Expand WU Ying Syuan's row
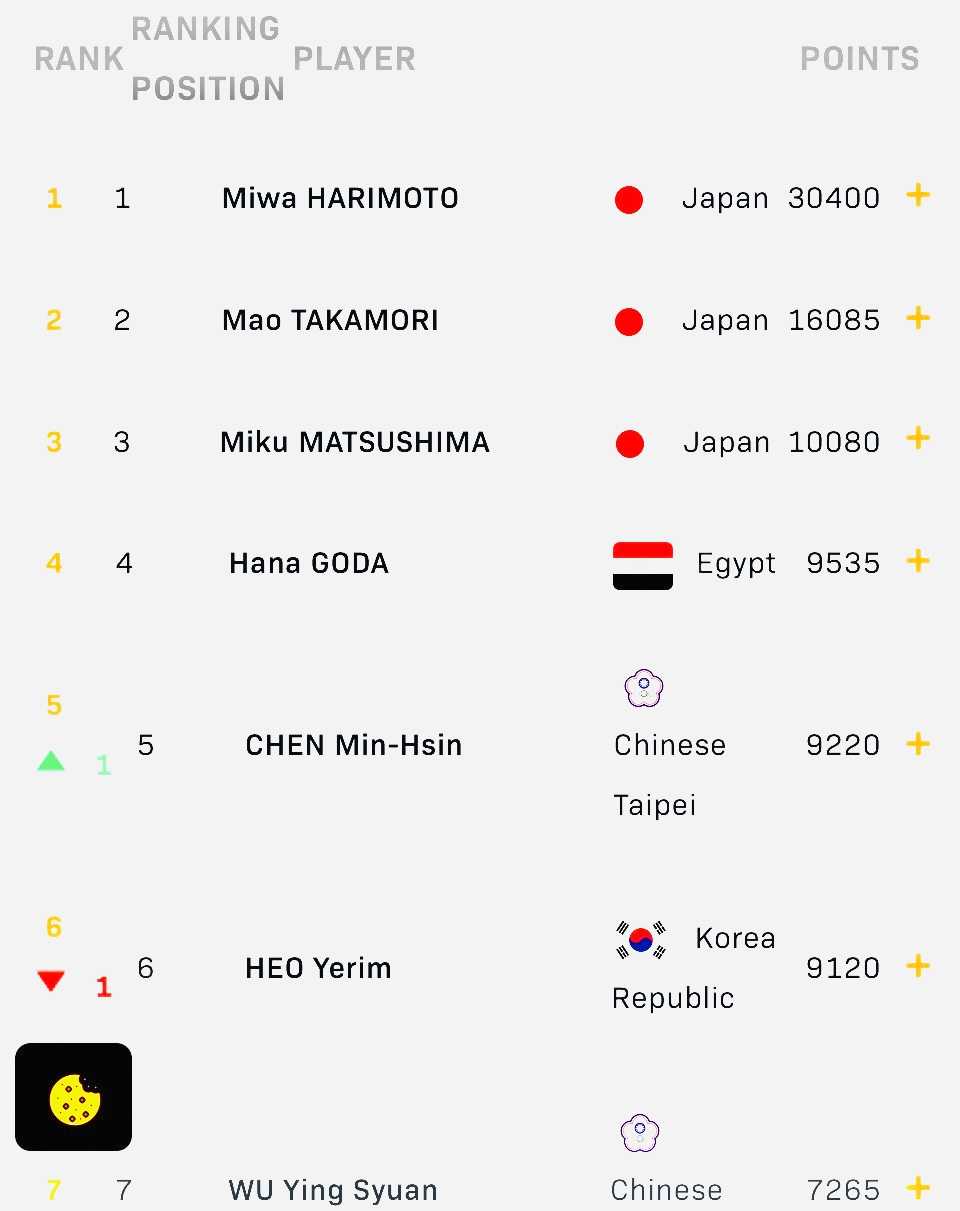 pyautogui.click(x=918, y=1188)
